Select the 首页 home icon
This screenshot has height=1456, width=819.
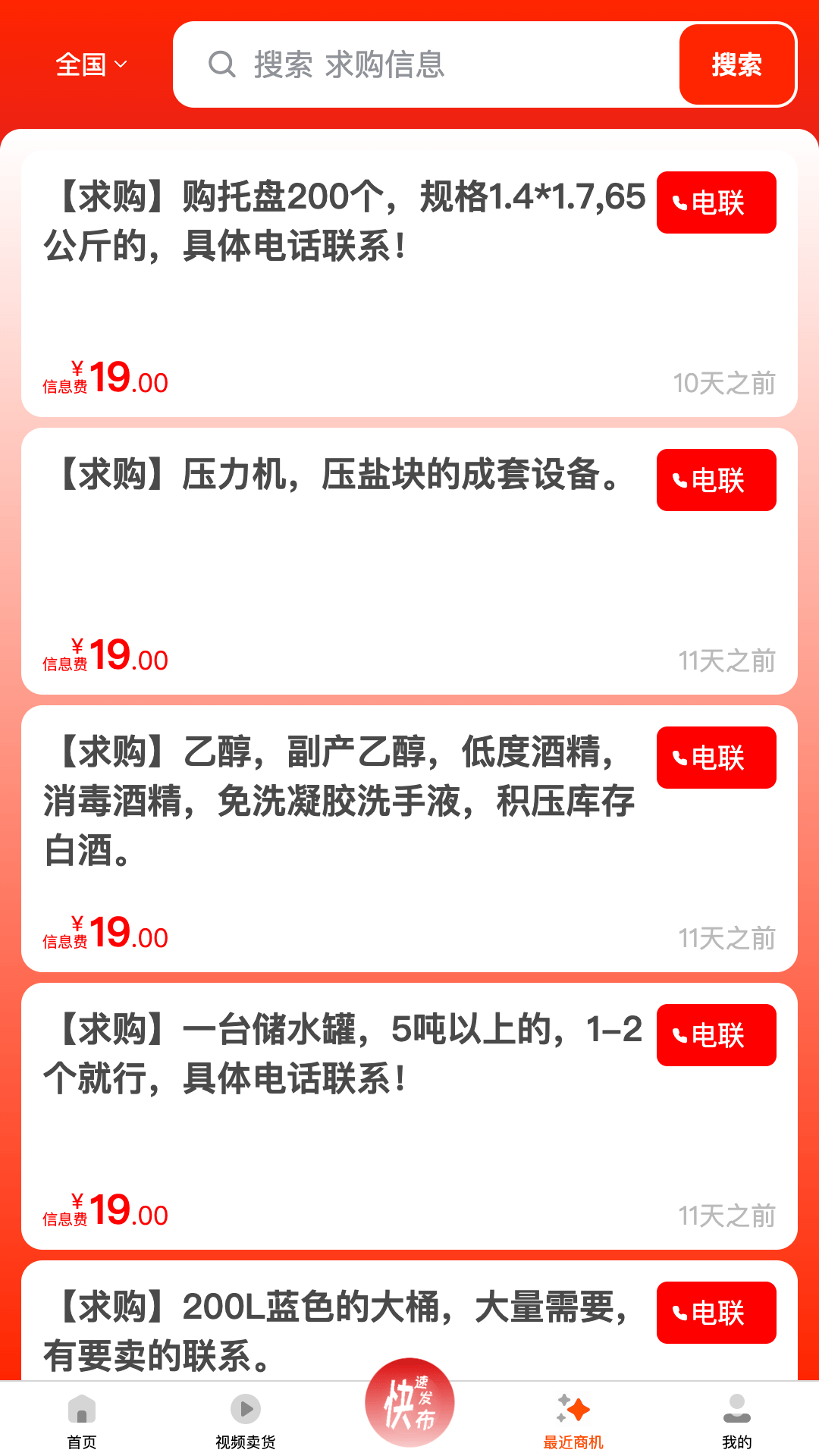pyautogui.click(x=81, y=1407)
